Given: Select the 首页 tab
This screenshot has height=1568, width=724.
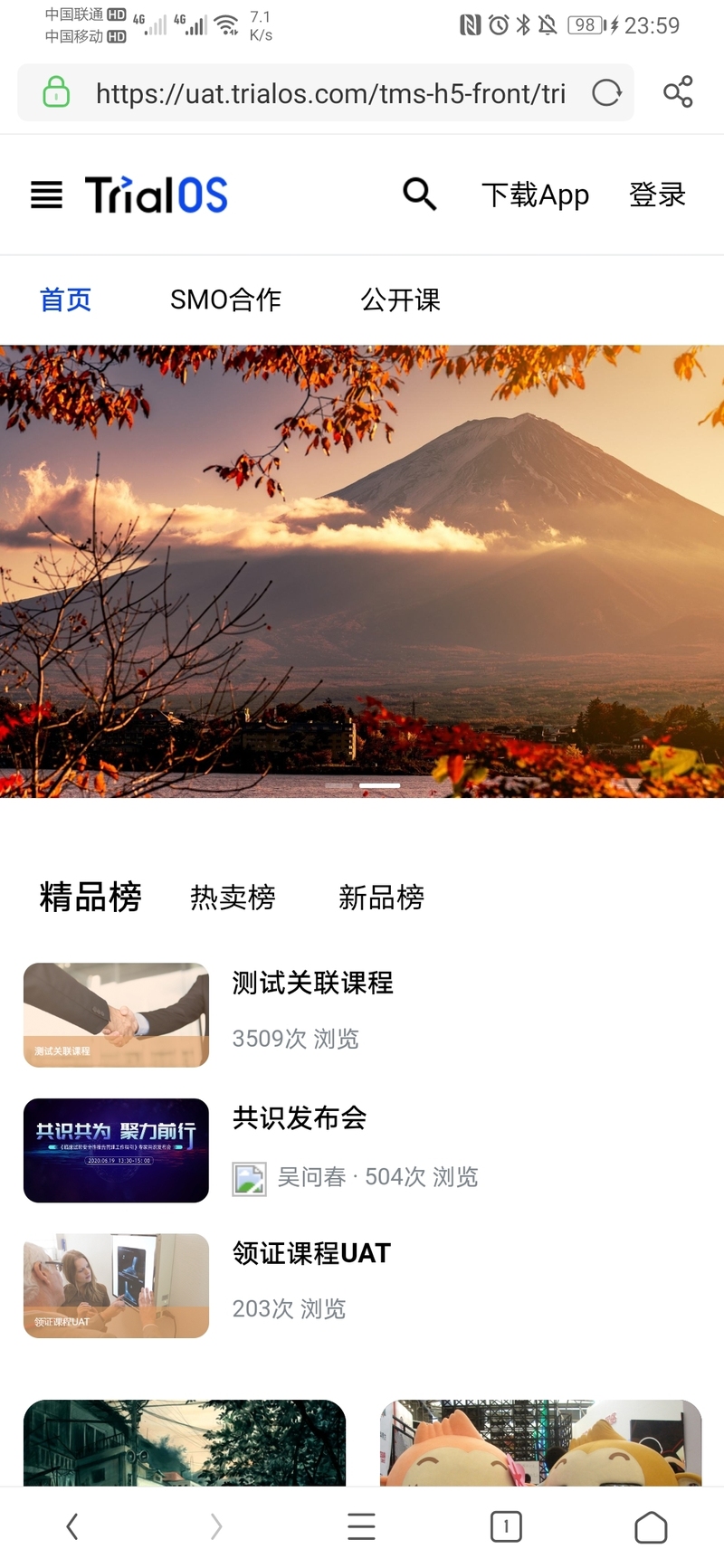Looking at the screenshot, I should click(x=65, y=299).
